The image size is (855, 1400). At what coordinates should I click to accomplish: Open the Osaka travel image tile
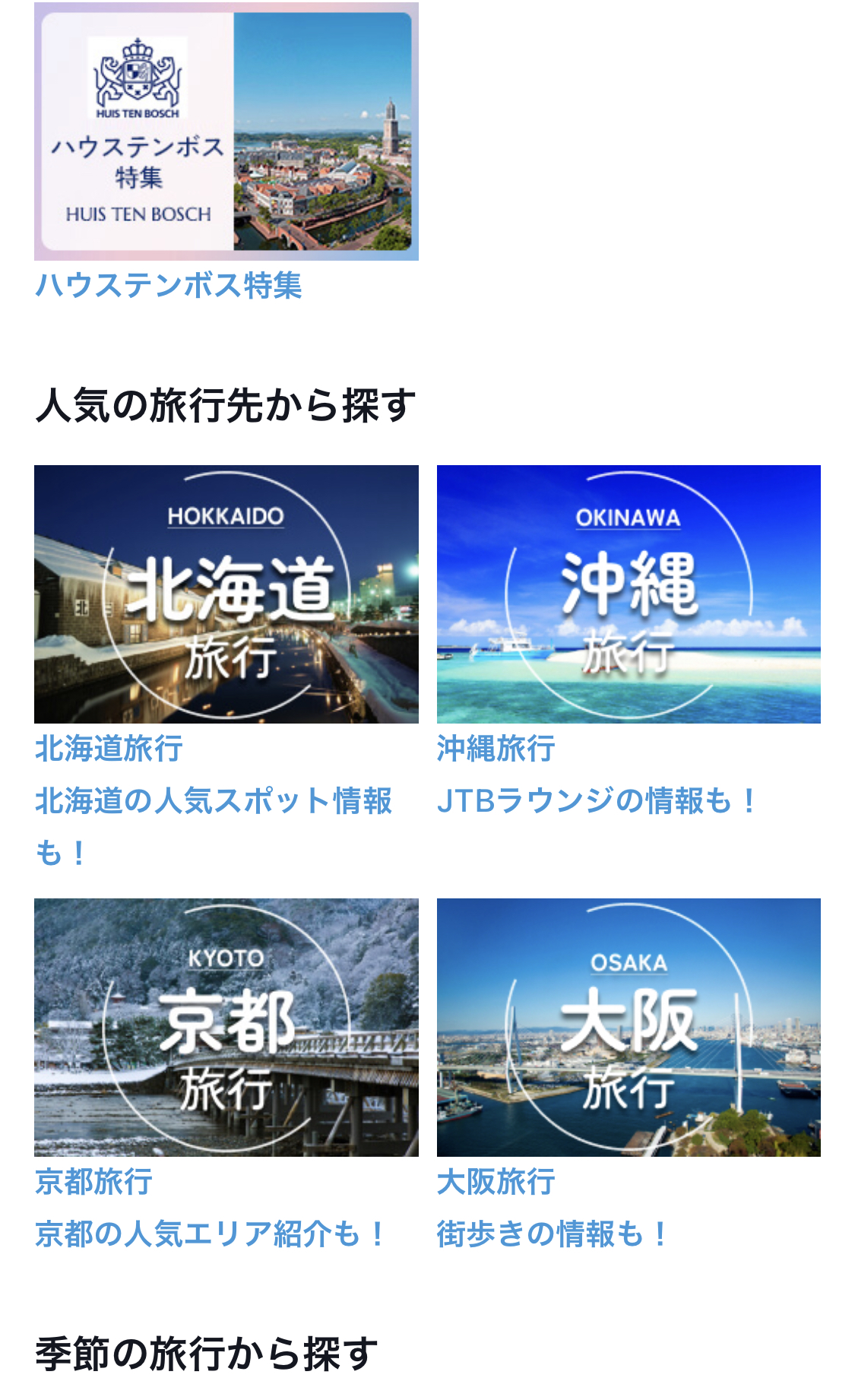coord(629,1027)
